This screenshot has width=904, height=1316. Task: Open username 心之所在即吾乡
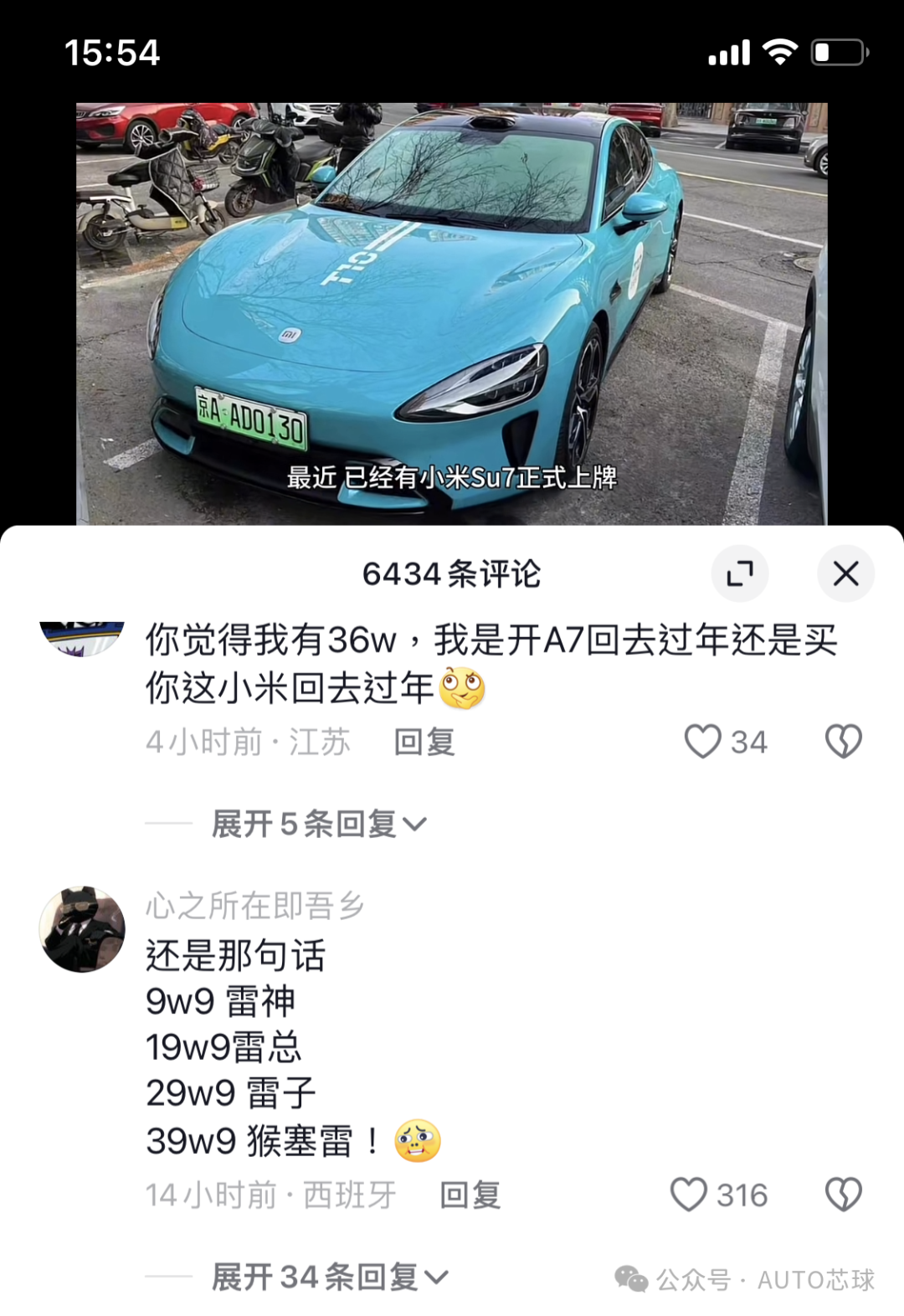click(255, 905)
